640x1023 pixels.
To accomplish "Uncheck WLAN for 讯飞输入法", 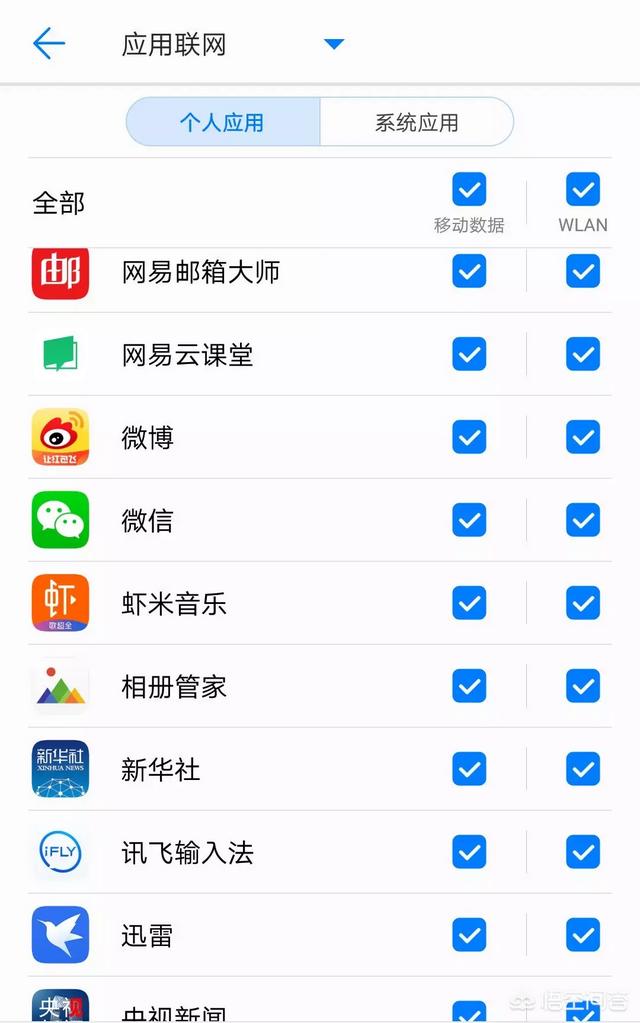I will (583, 852).
